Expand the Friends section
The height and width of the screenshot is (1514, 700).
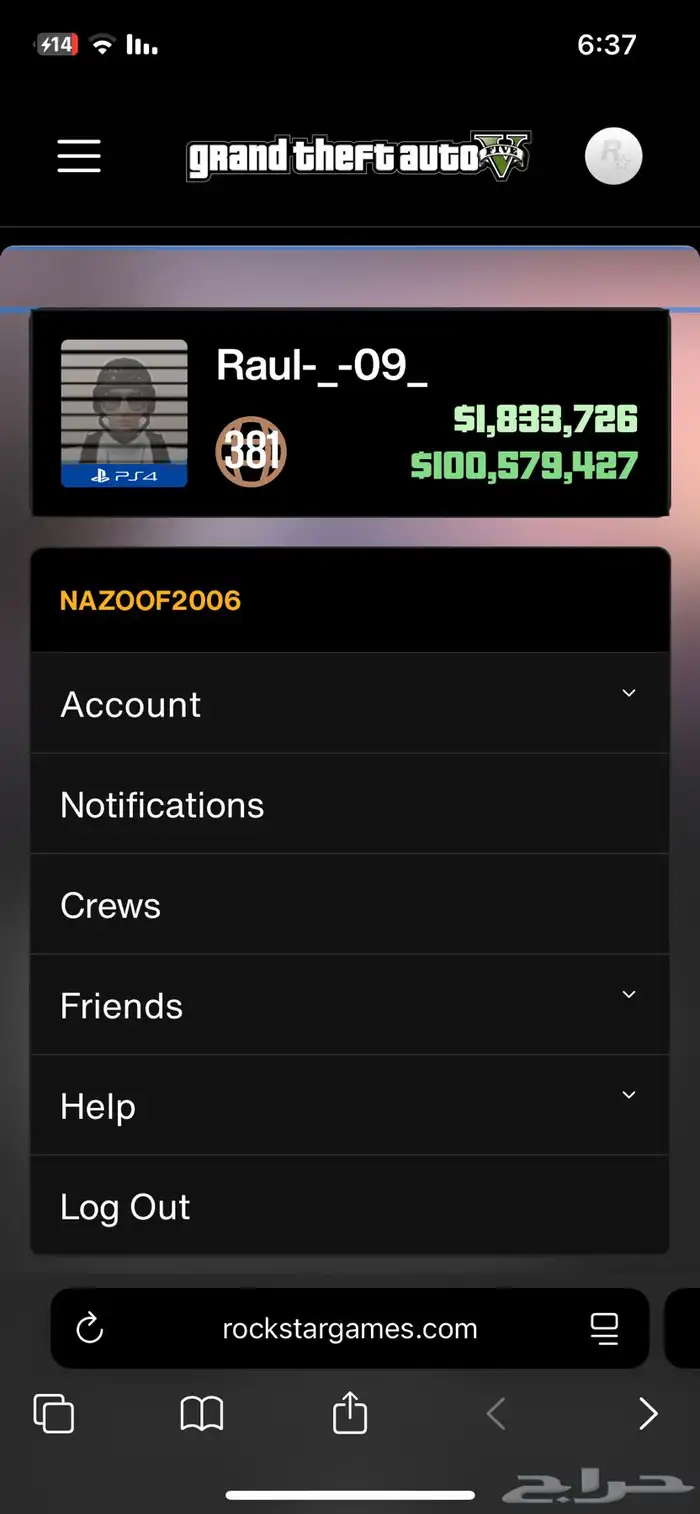(x=349, y=1006)
